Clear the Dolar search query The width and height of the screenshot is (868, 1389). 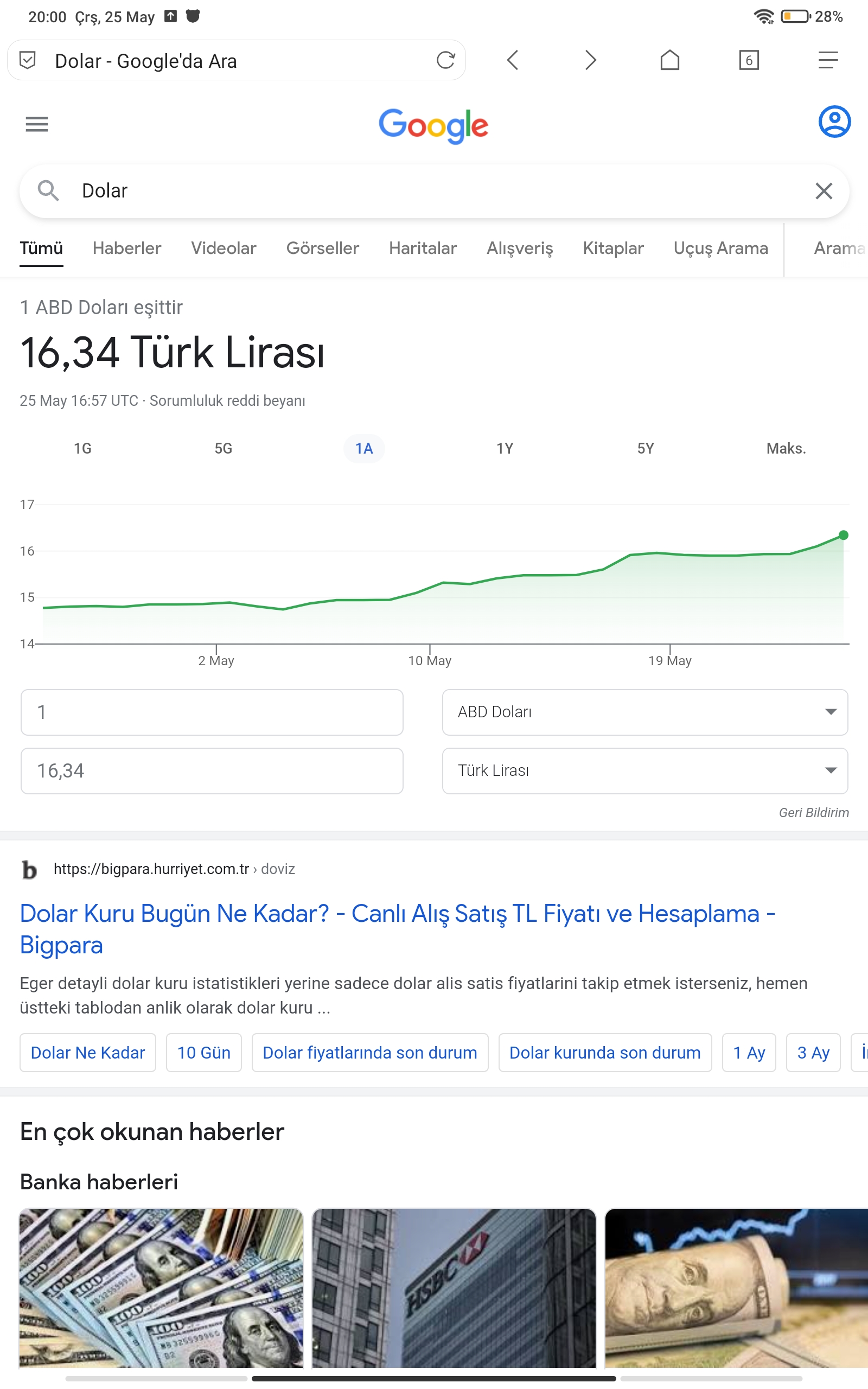pyautogui.click(x=823, y=191)
